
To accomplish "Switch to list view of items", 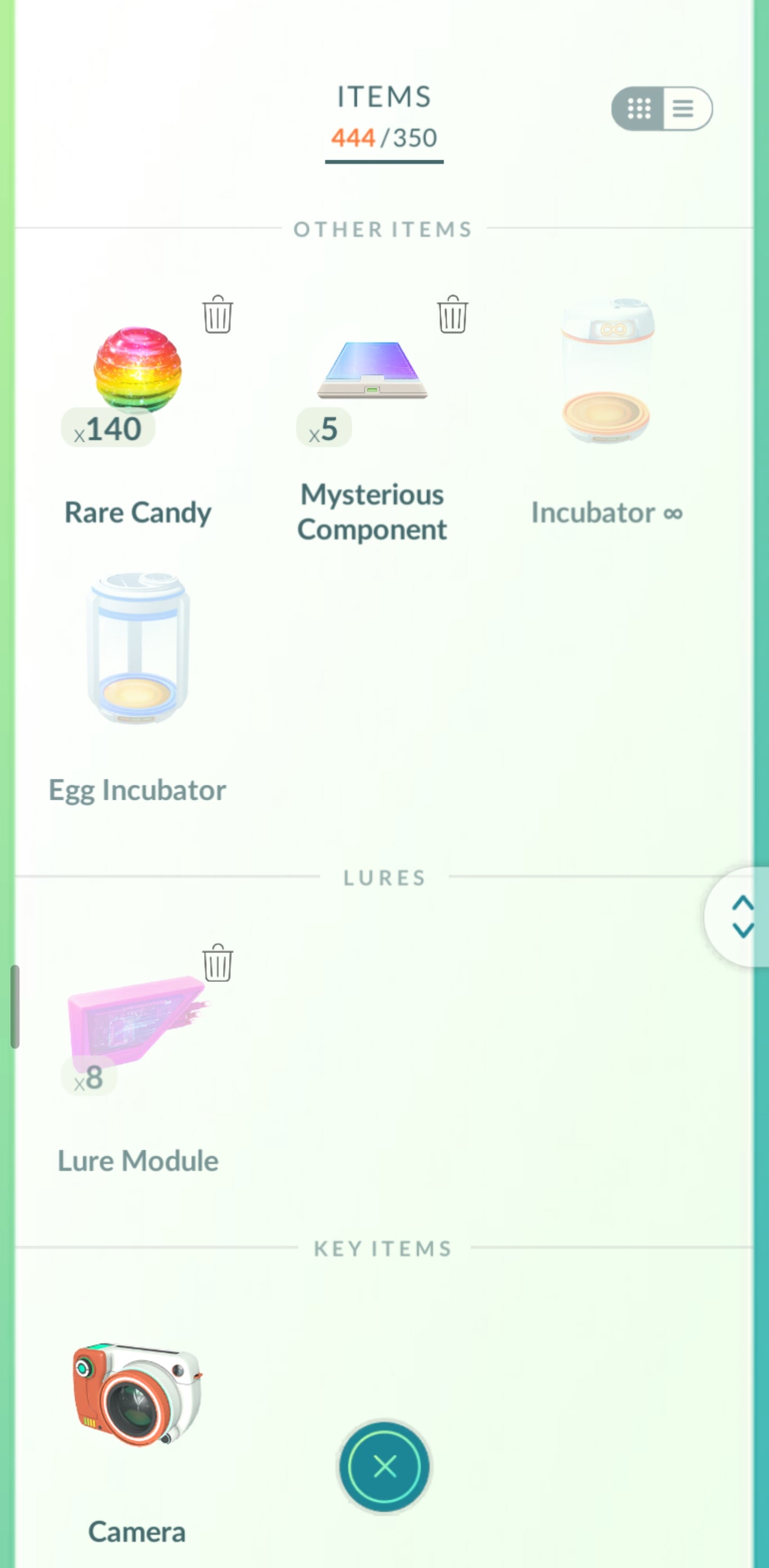I will (683, 110).
